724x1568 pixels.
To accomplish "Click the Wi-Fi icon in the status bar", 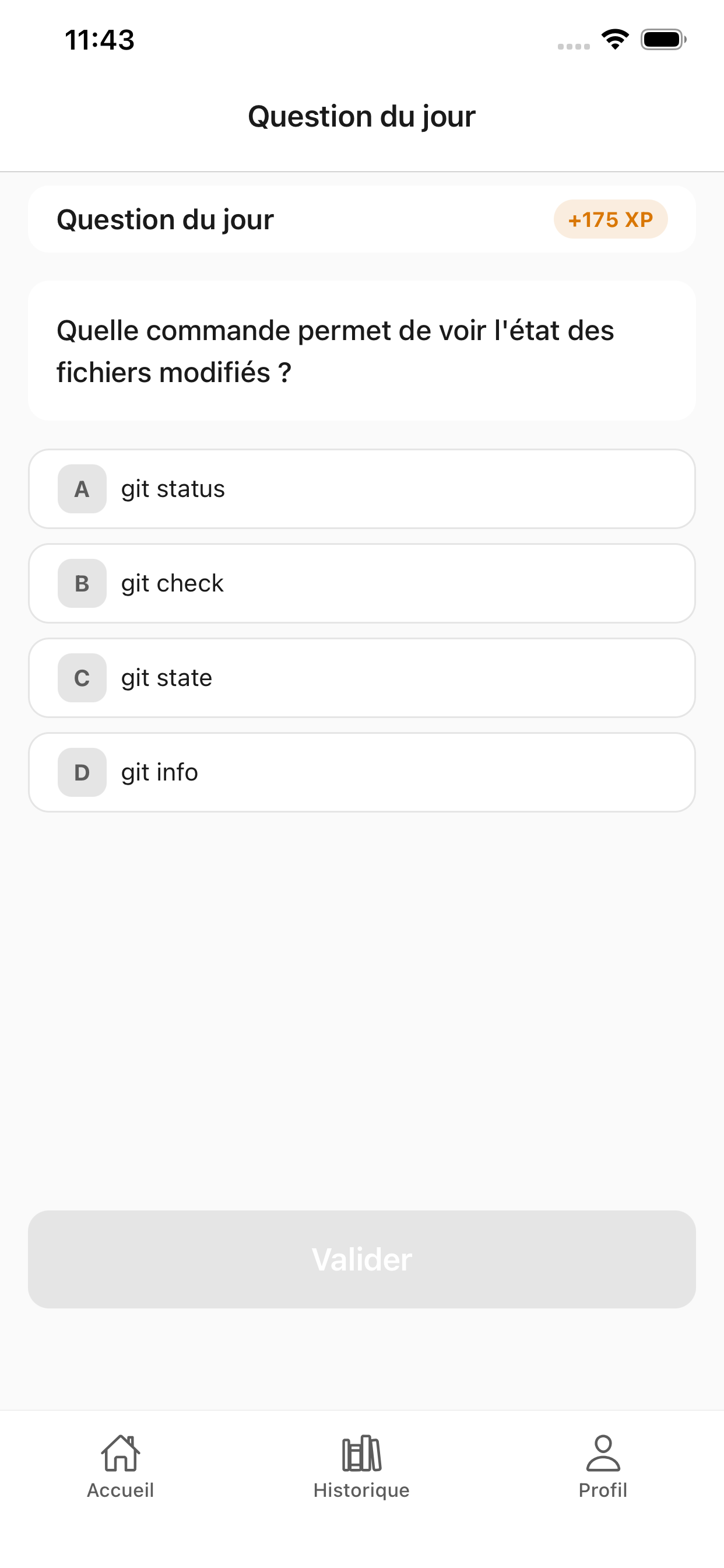I will [614, 38].
